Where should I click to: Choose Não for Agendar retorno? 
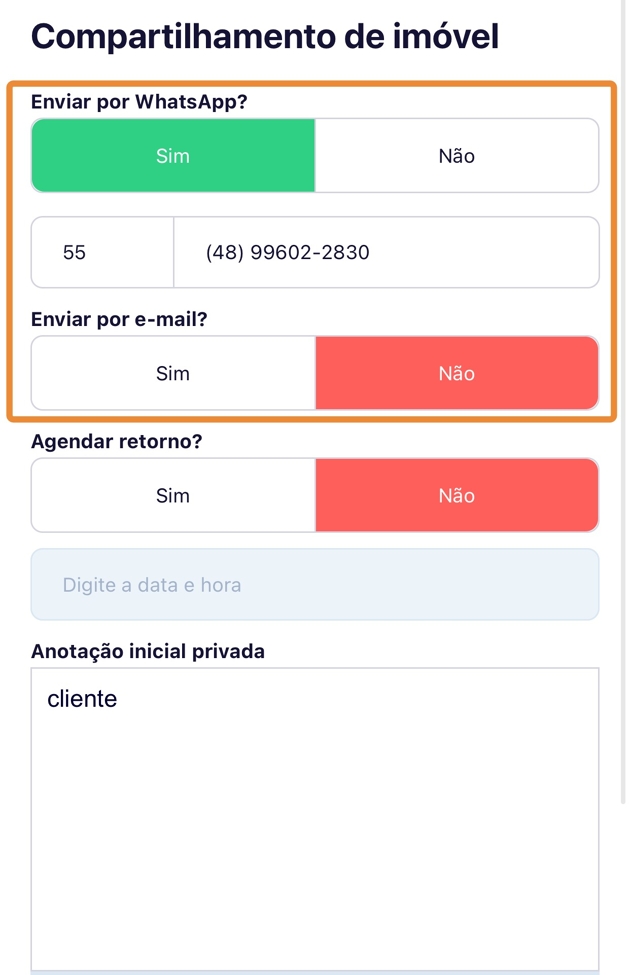(456, 496)
